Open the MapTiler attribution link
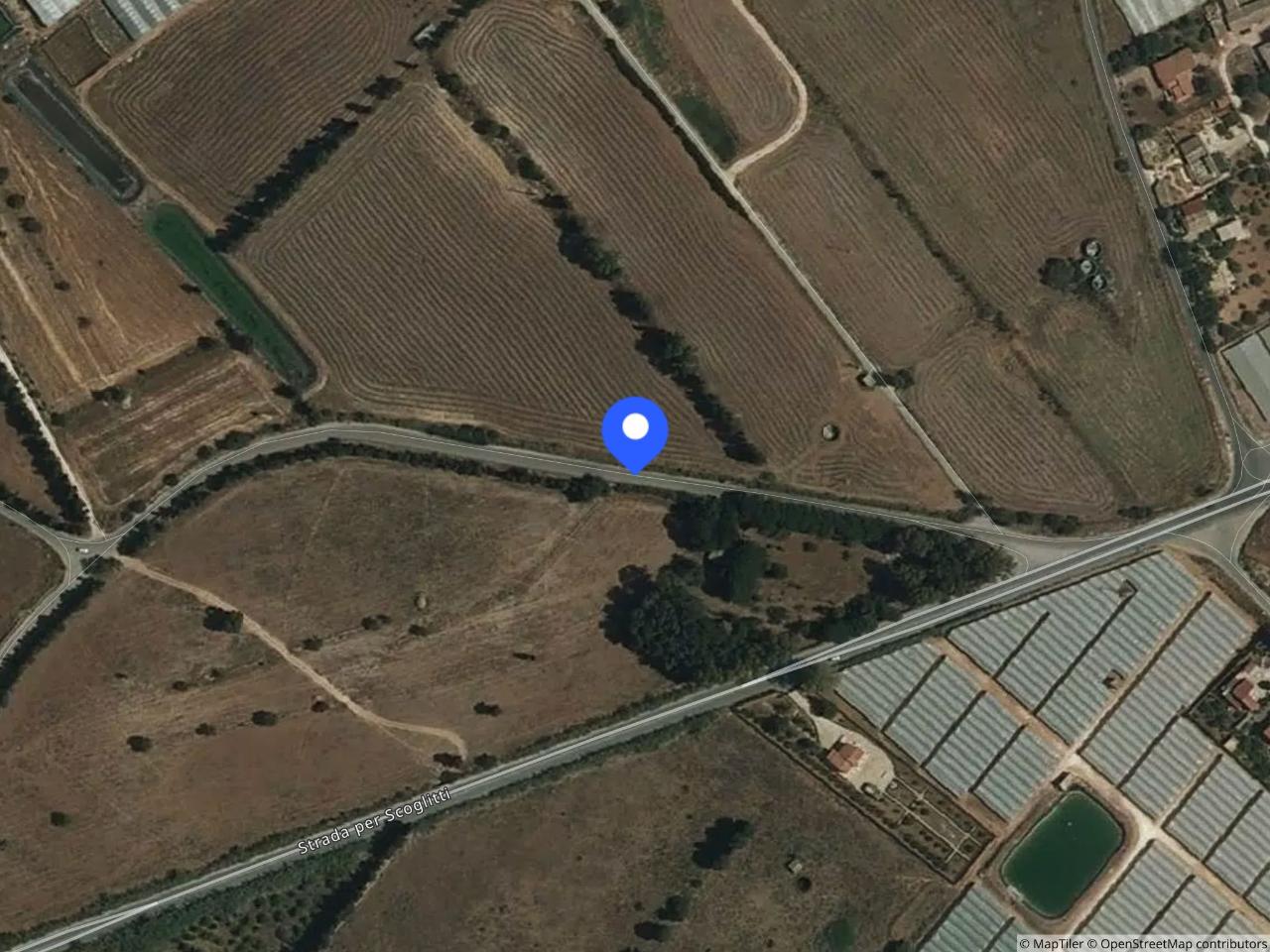 (x=1052, y=943)
